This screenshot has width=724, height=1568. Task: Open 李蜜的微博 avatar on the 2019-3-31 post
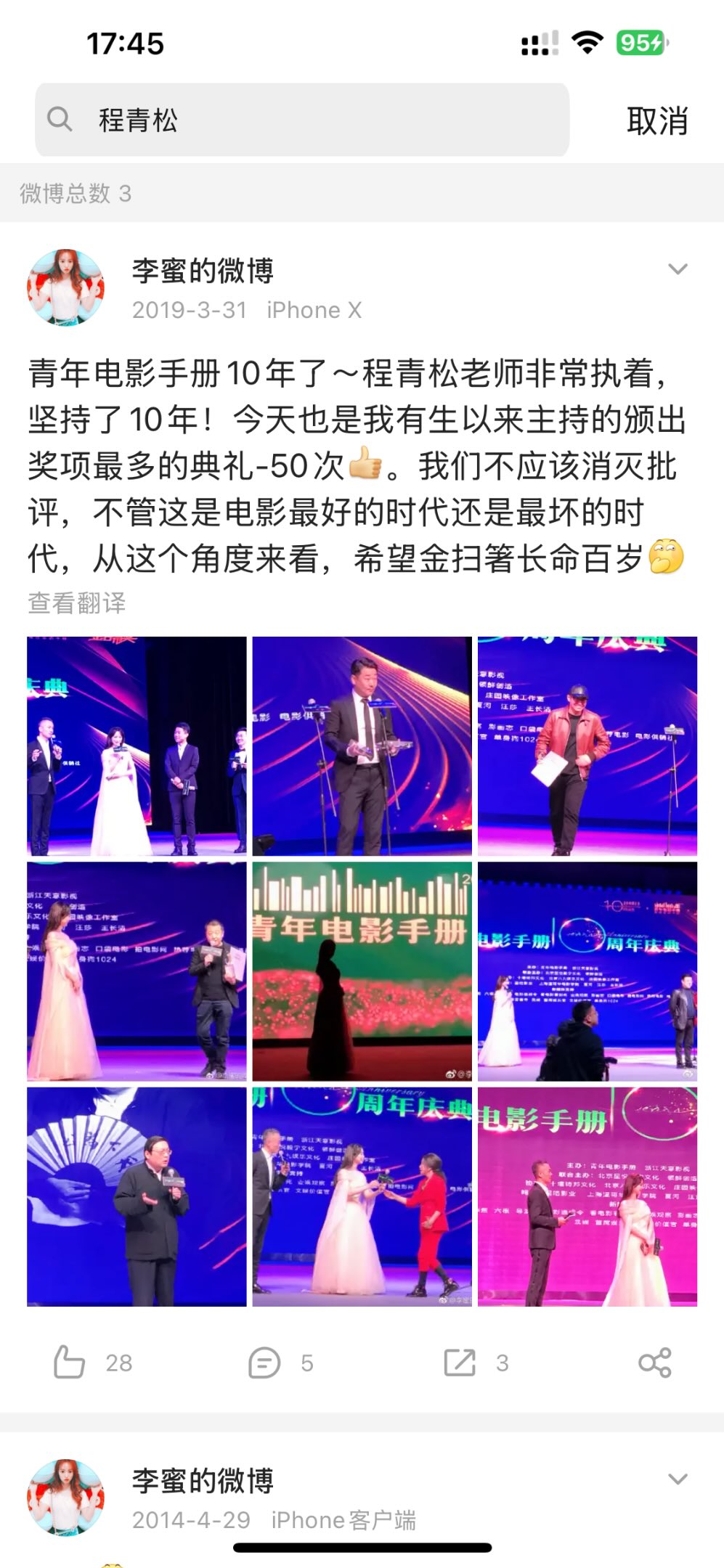[x=65, y=287]
